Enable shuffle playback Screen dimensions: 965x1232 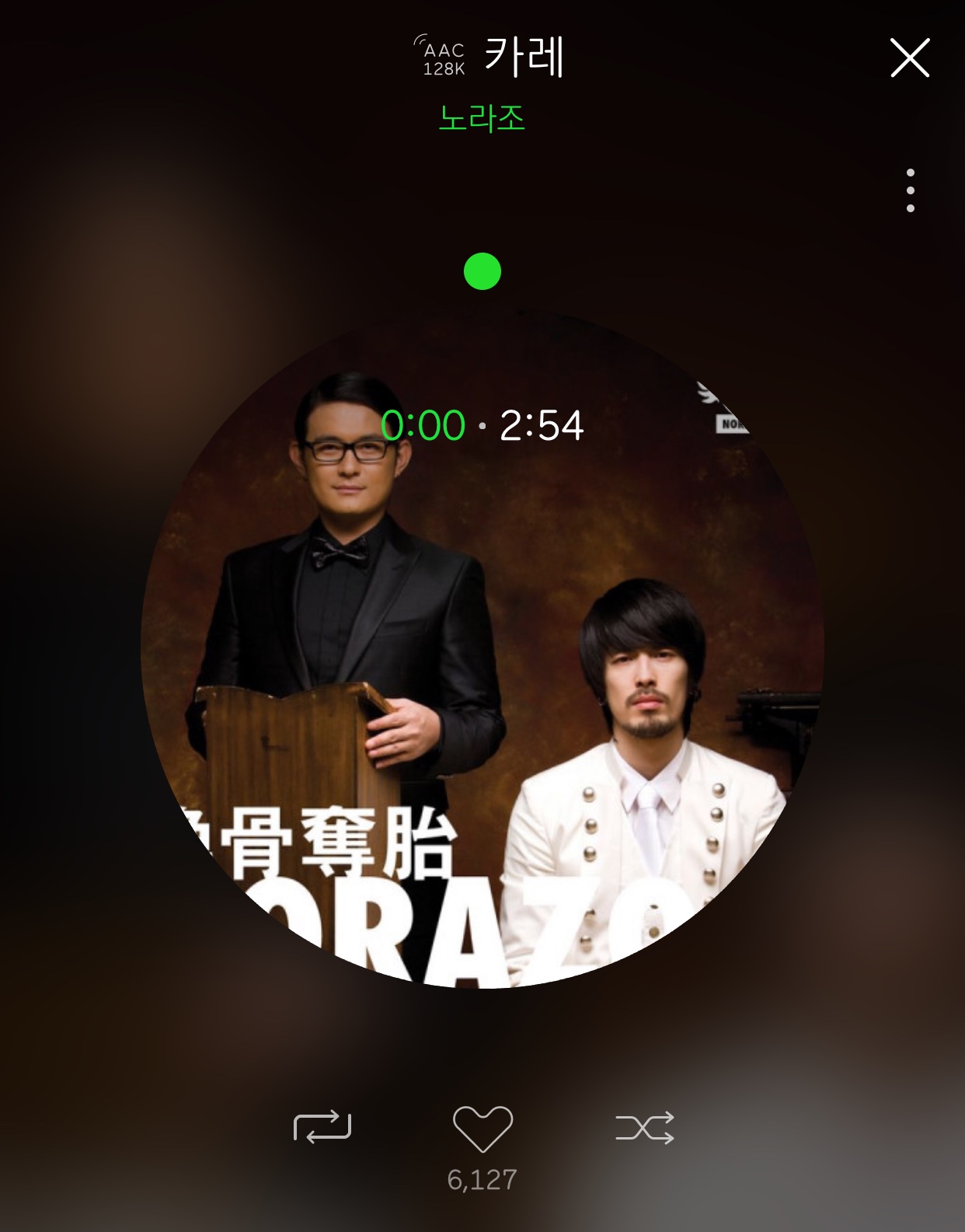tap(644, 1128)
